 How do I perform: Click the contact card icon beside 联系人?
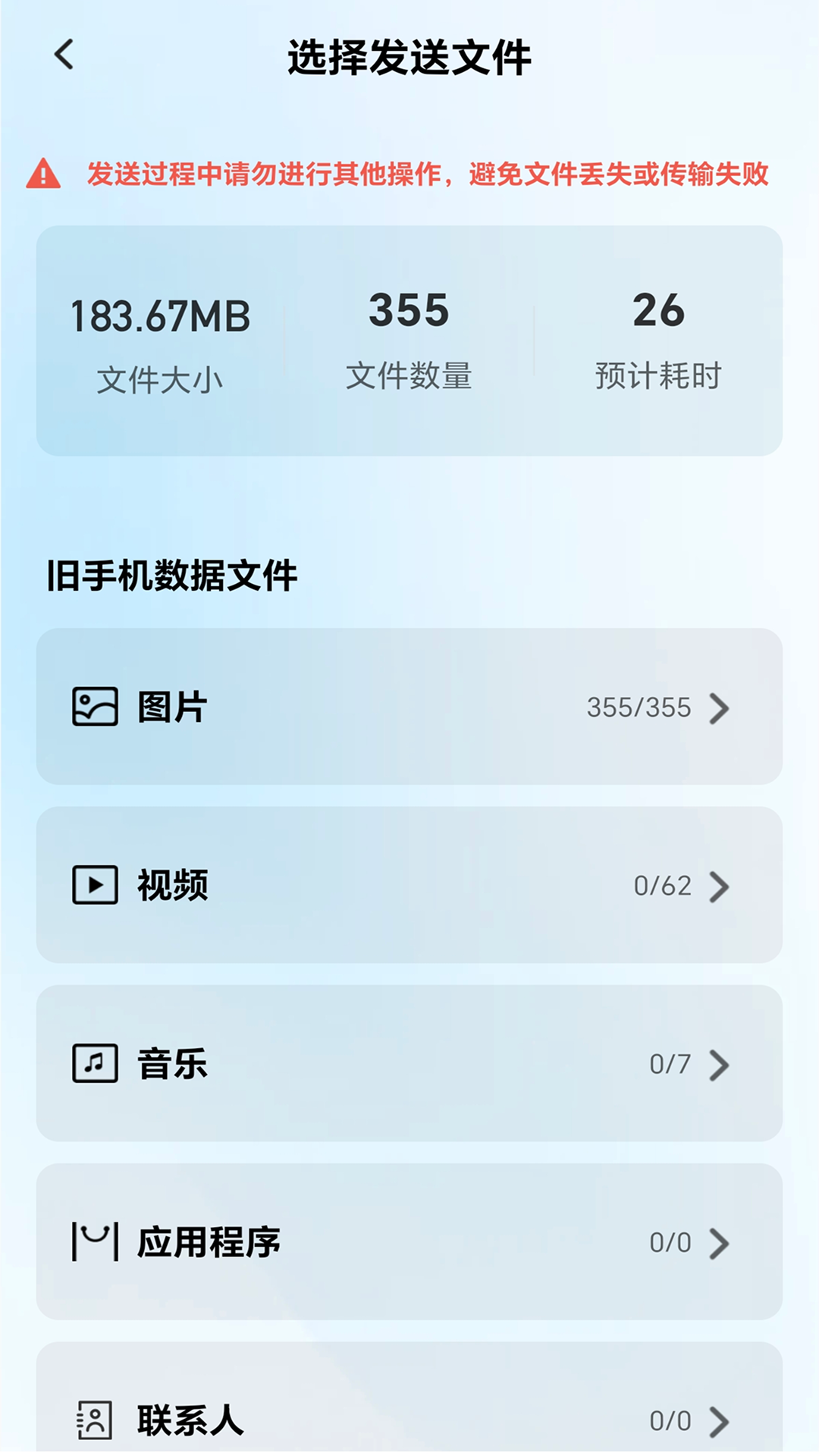point(94,1421)
